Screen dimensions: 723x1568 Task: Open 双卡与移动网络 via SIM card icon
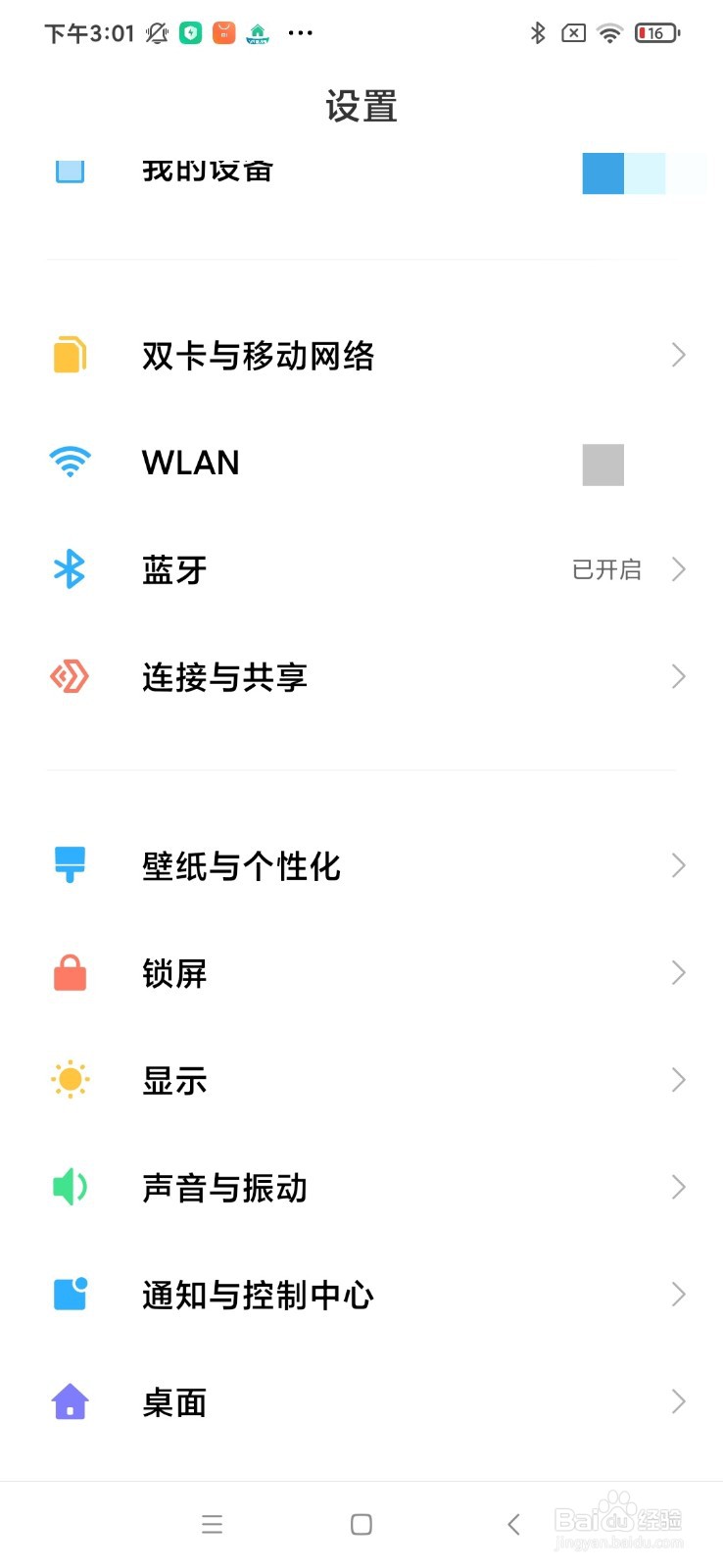click(70, 355)
